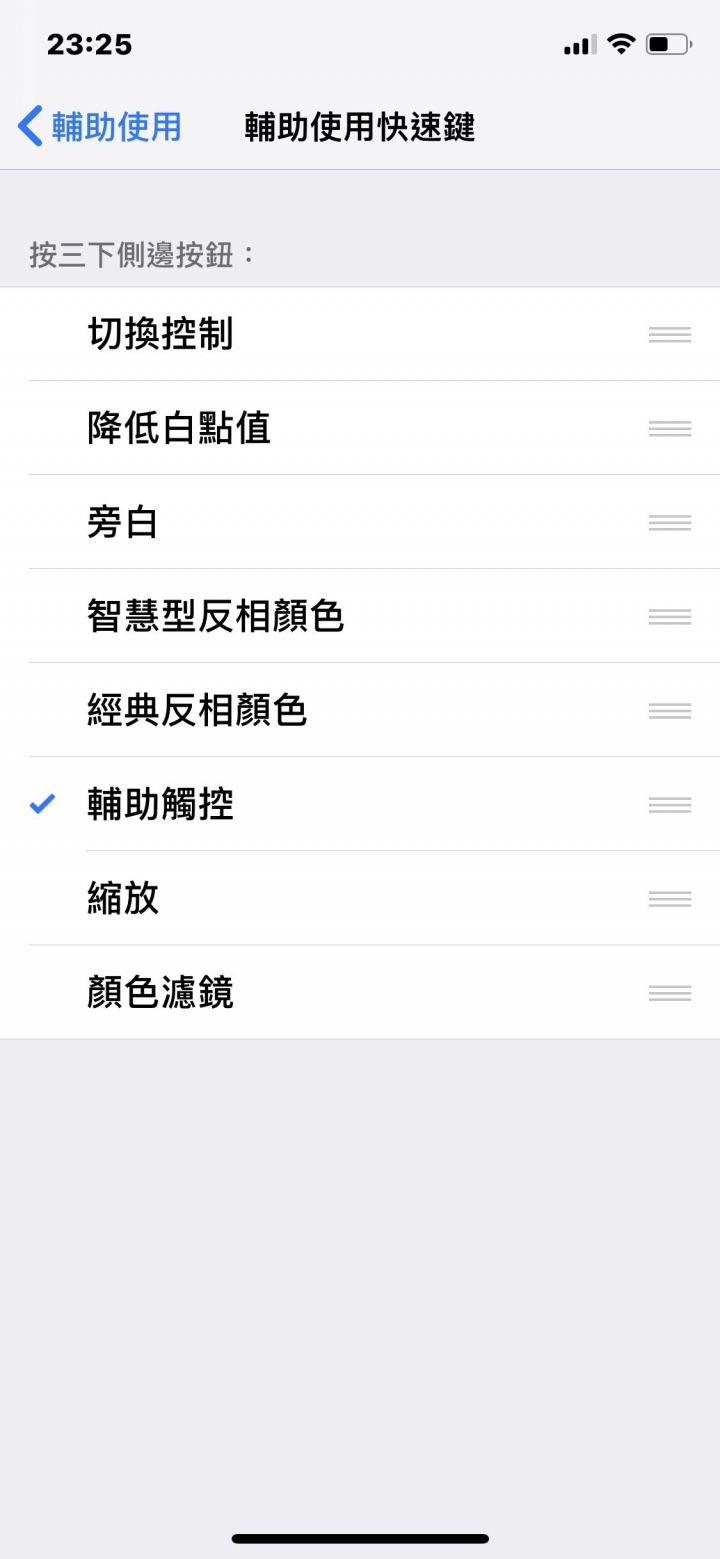Go back to 輔助使用 settings

coord(99,127)
